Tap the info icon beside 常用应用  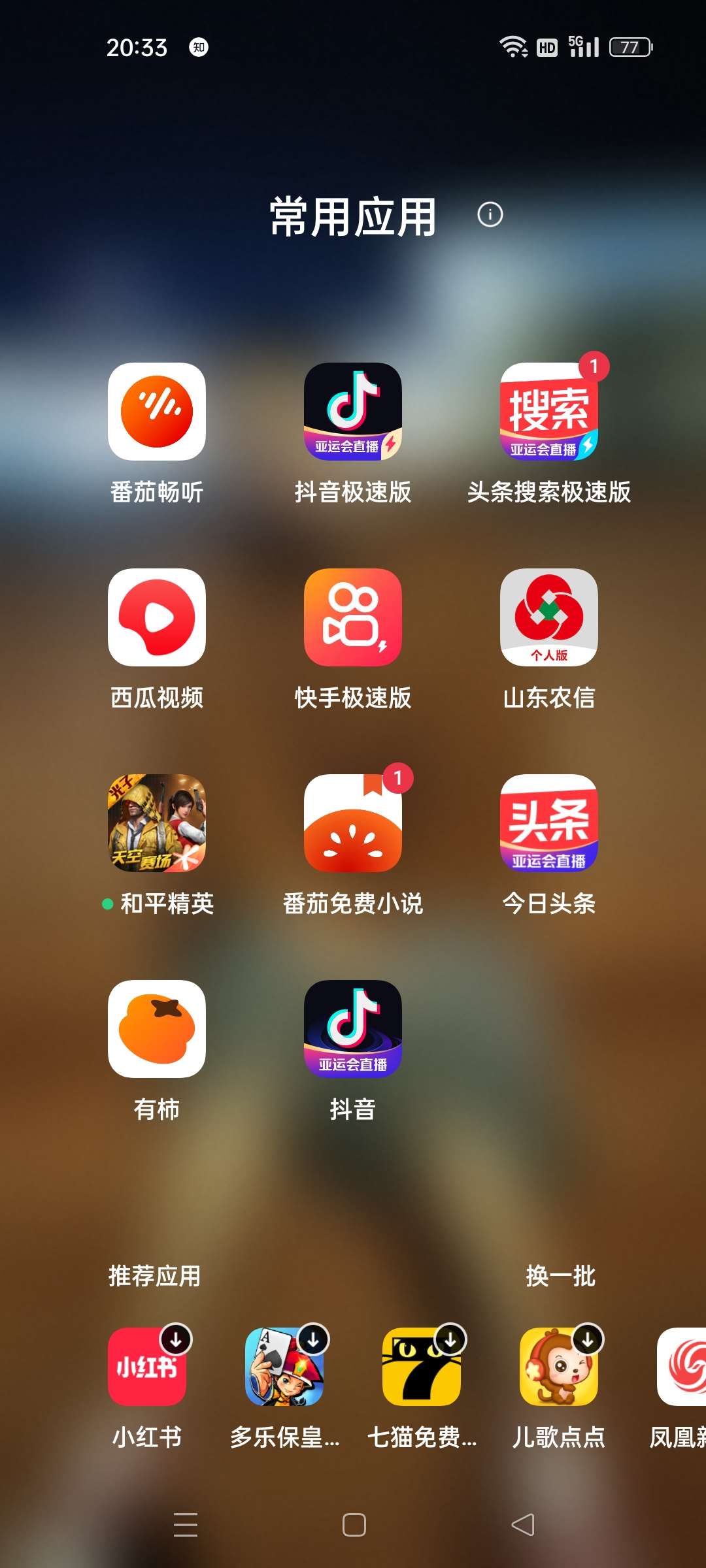pos(490,214)
